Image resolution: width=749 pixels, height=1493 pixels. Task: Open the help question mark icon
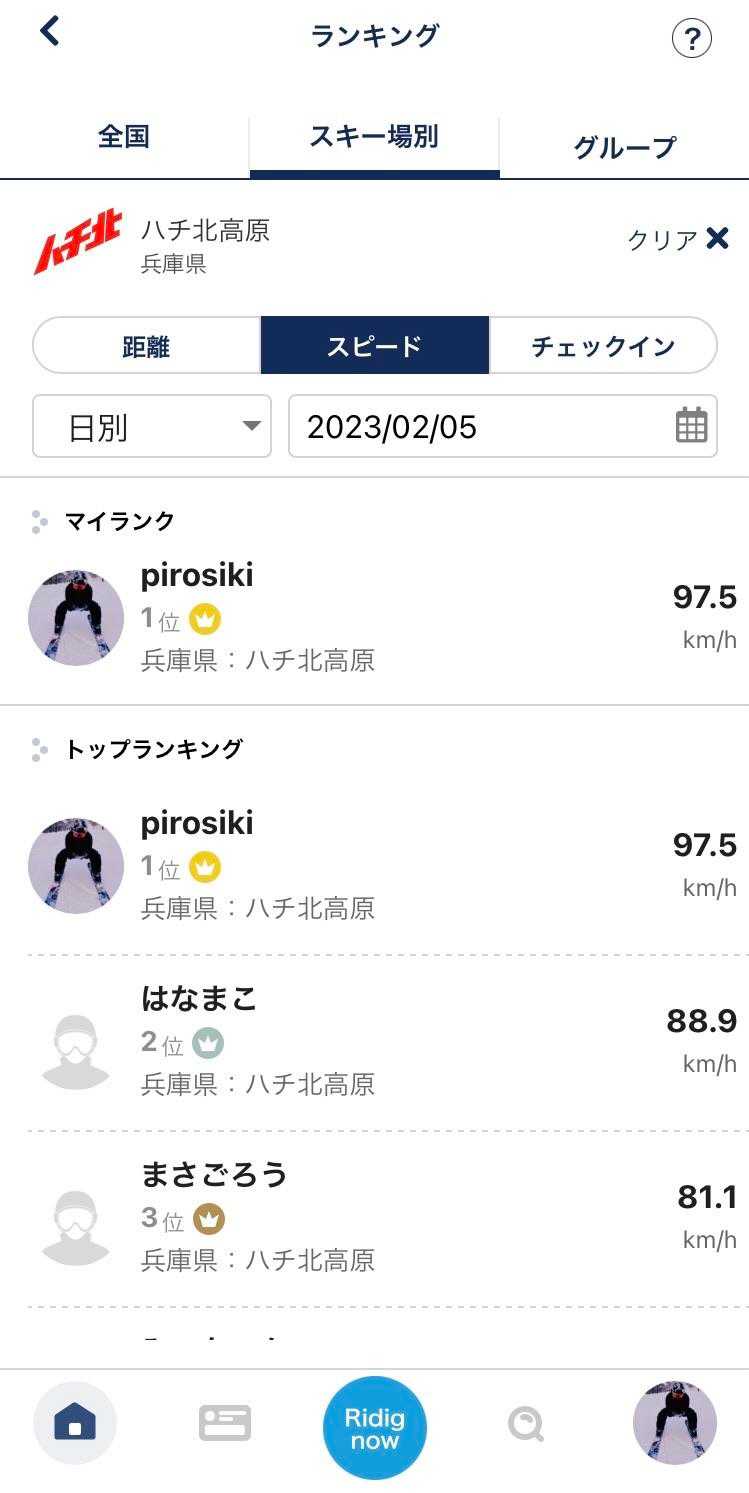coord(691,39)
